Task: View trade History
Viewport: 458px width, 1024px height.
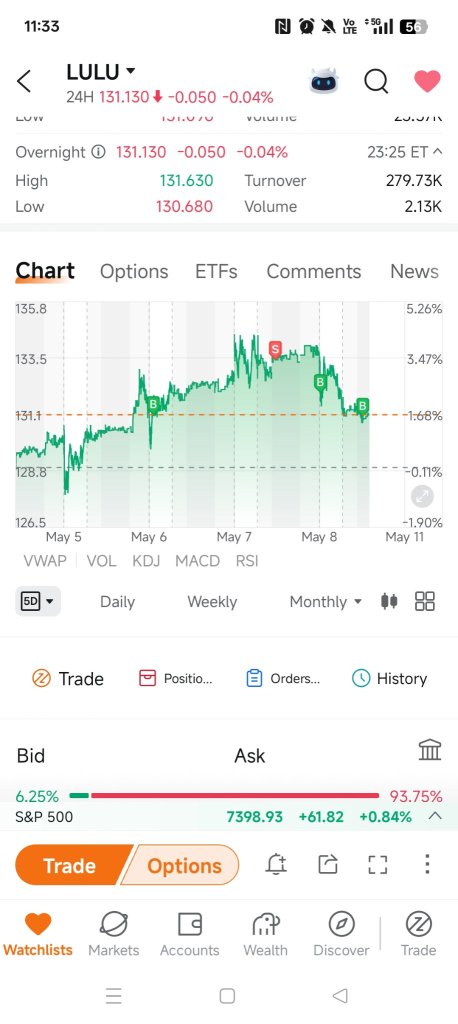Action: (389, 679)
